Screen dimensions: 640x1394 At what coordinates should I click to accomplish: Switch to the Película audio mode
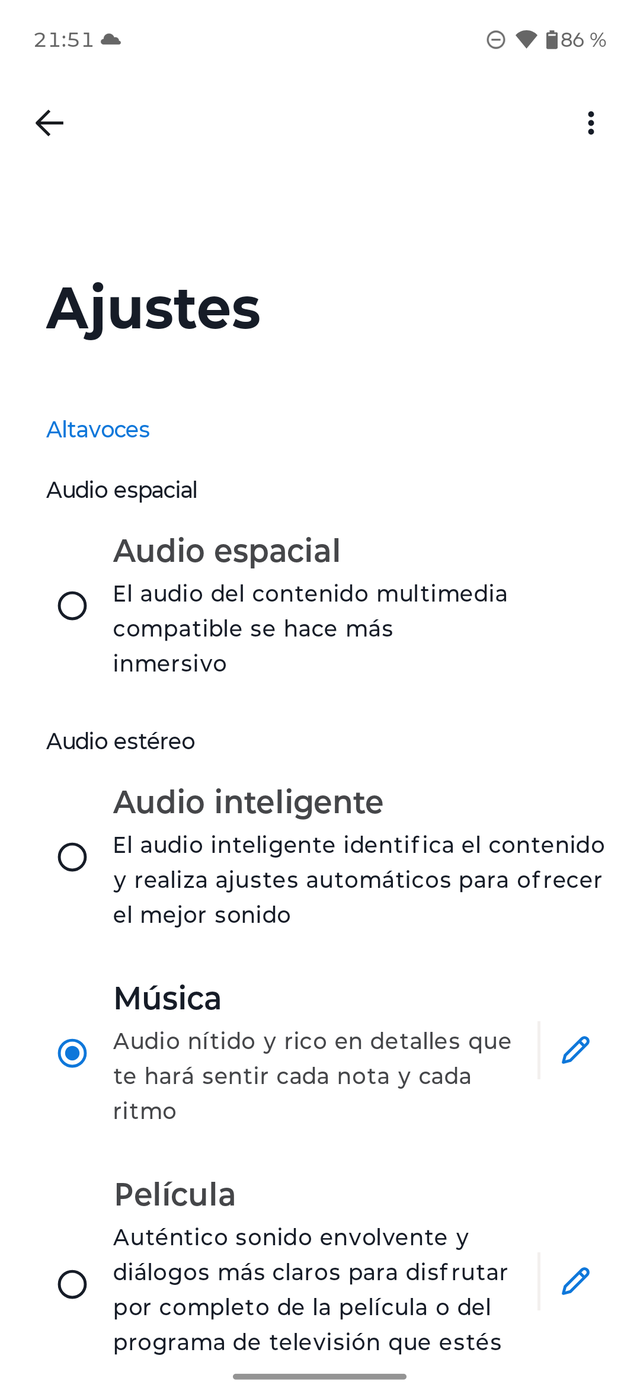click(72, 1284)
